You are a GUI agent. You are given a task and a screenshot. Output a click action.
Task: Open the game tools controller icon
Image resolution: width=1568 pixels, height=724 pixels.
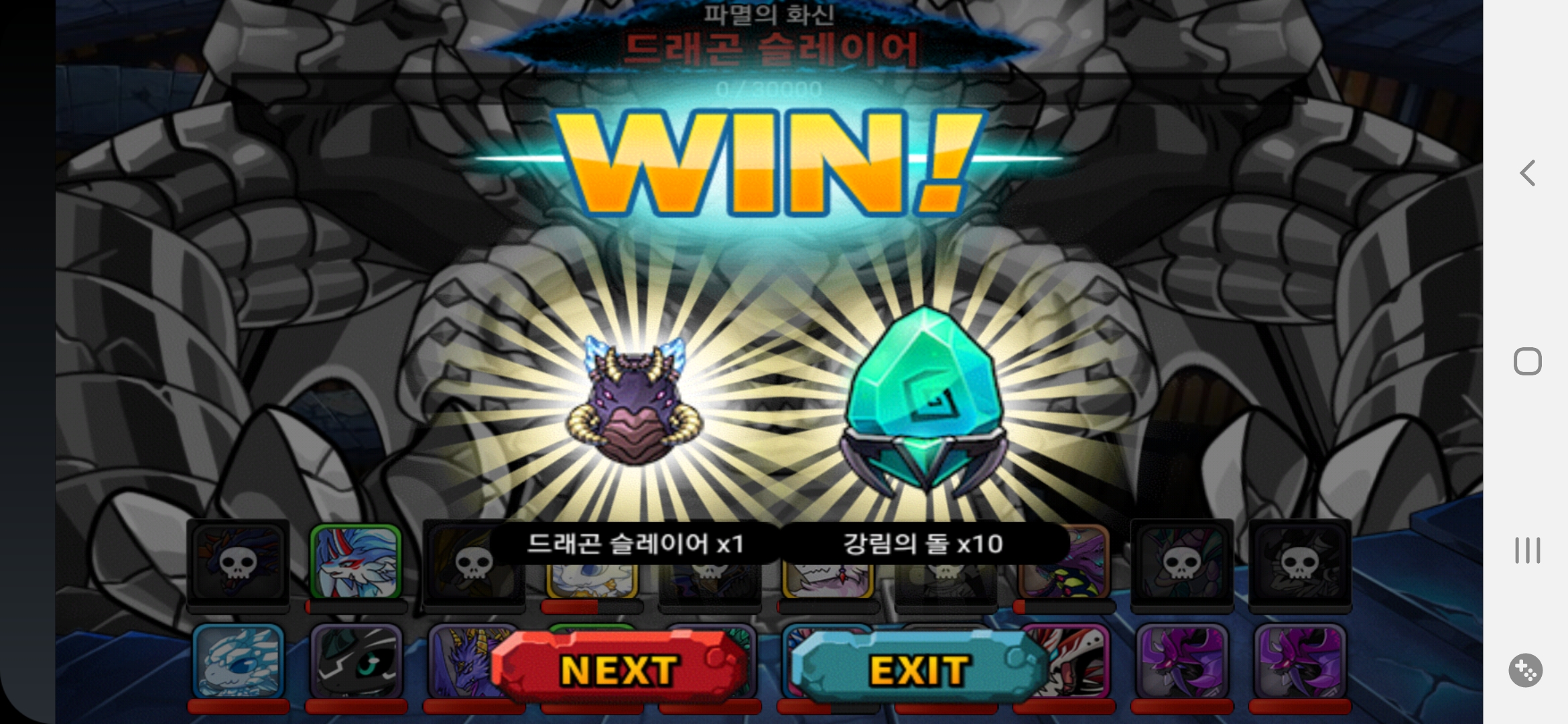pyautogui.click(x=1526, y=670)
